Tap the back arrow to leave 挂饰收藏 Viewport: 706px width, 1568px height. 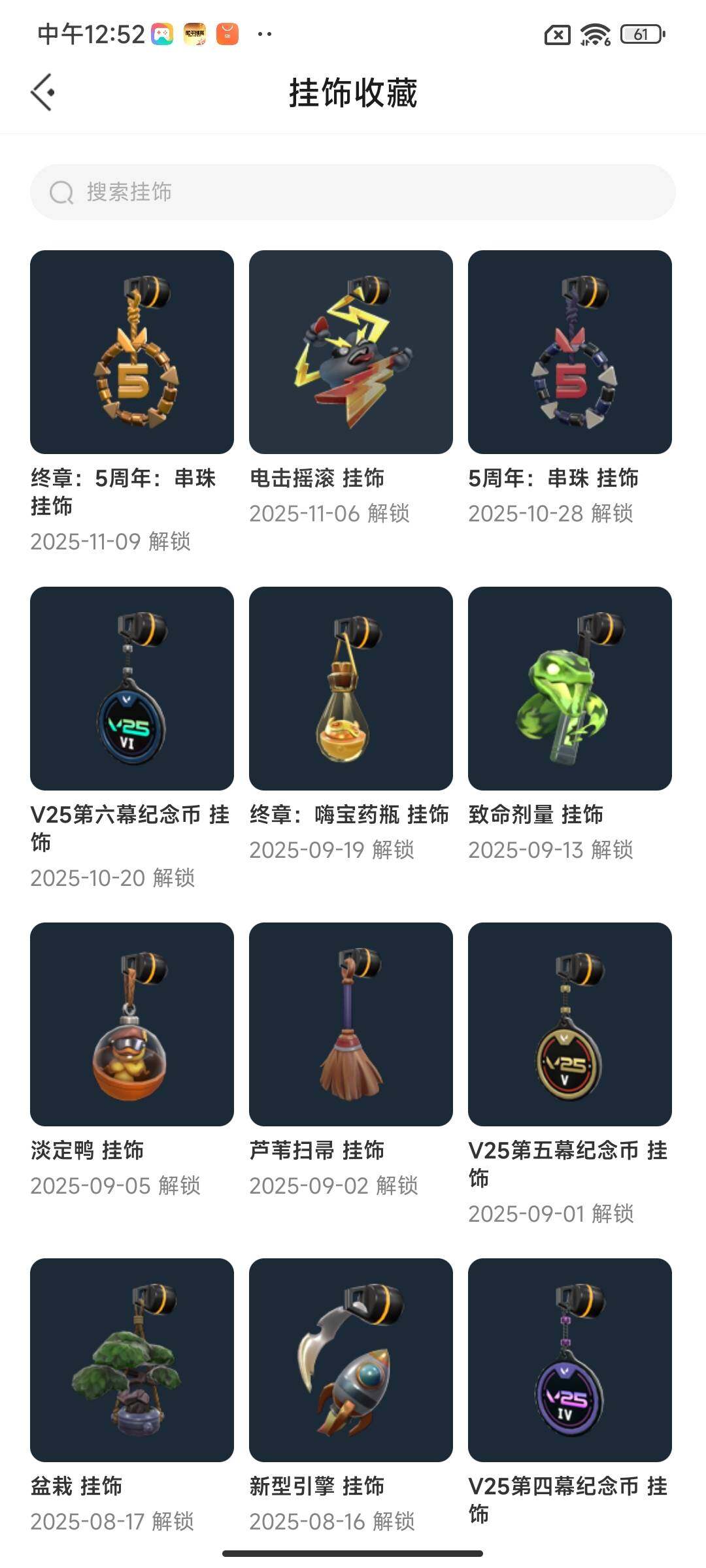pyautogui.click(x=44, y=93)
